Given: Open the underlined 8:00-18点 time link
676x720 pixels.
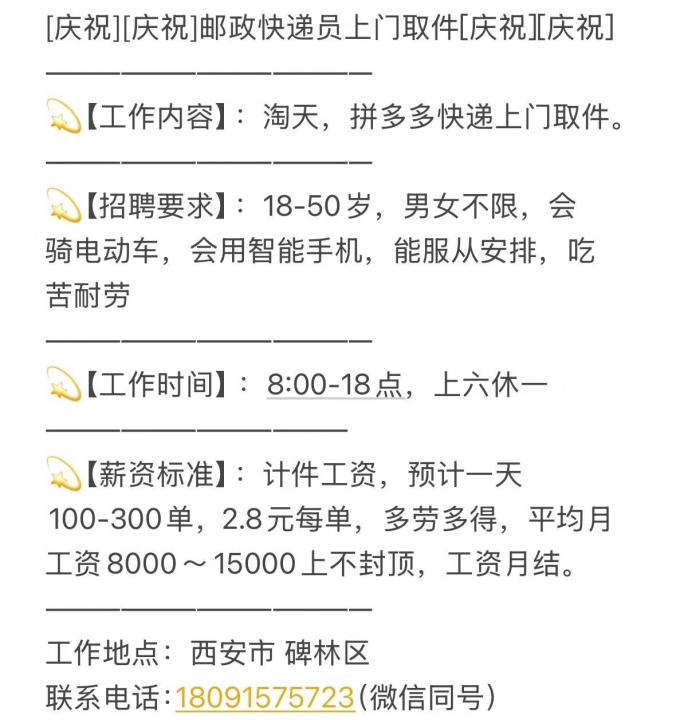Looking at the screenshot, I should point(334,385).
